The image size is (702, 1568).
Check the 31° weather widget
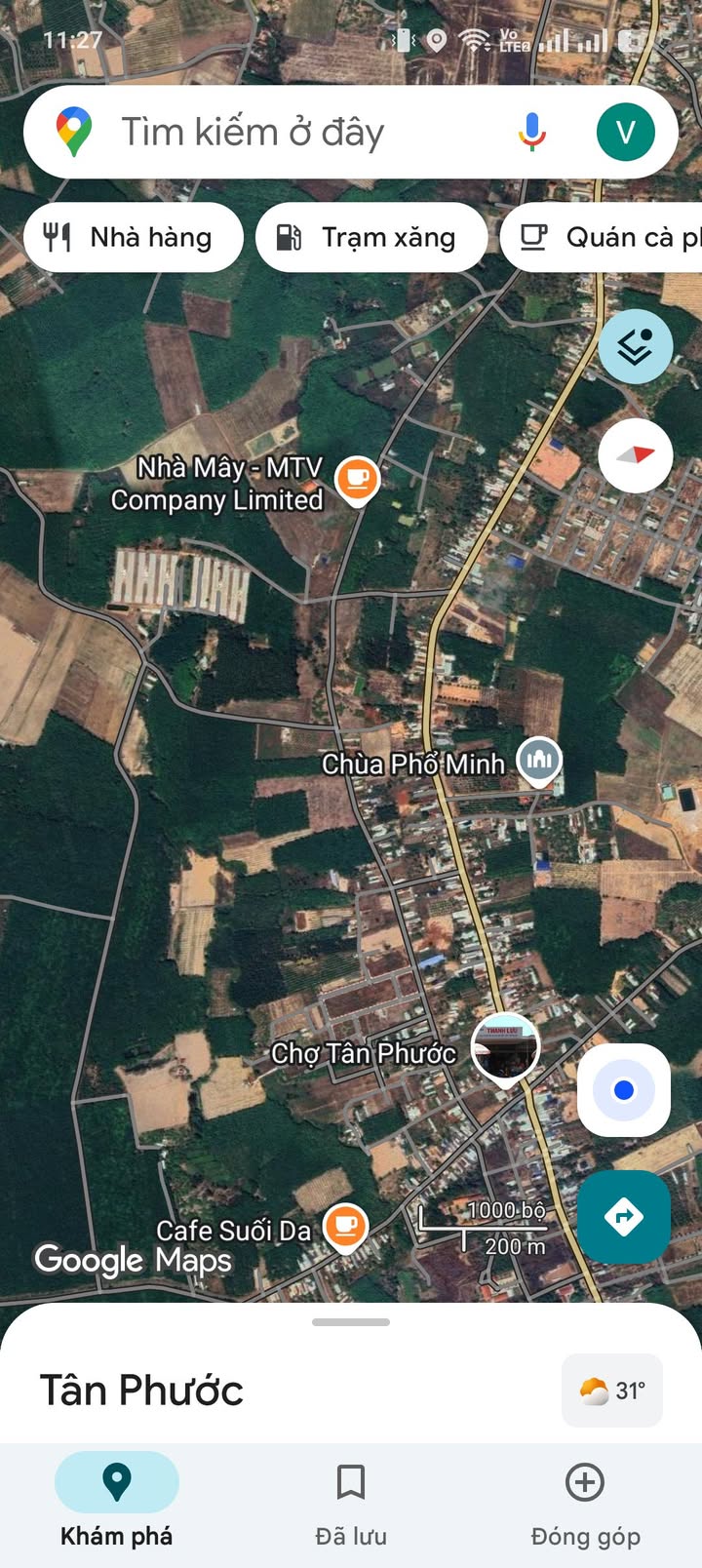pos(612,1391)
